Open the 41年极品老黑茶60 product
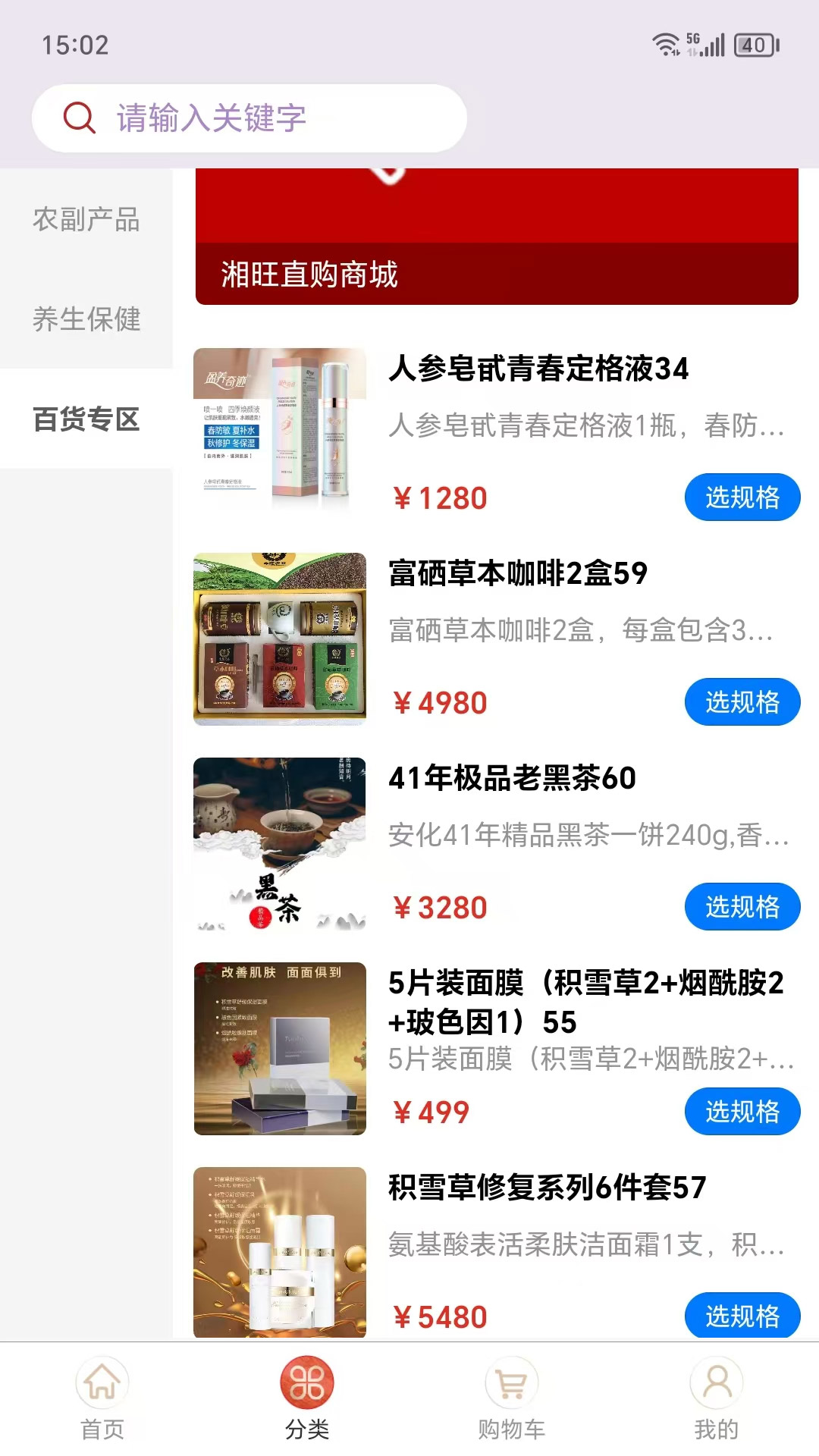Image resolution: width=819 pixels, height=1456 pixels. (x=512, y=779)
